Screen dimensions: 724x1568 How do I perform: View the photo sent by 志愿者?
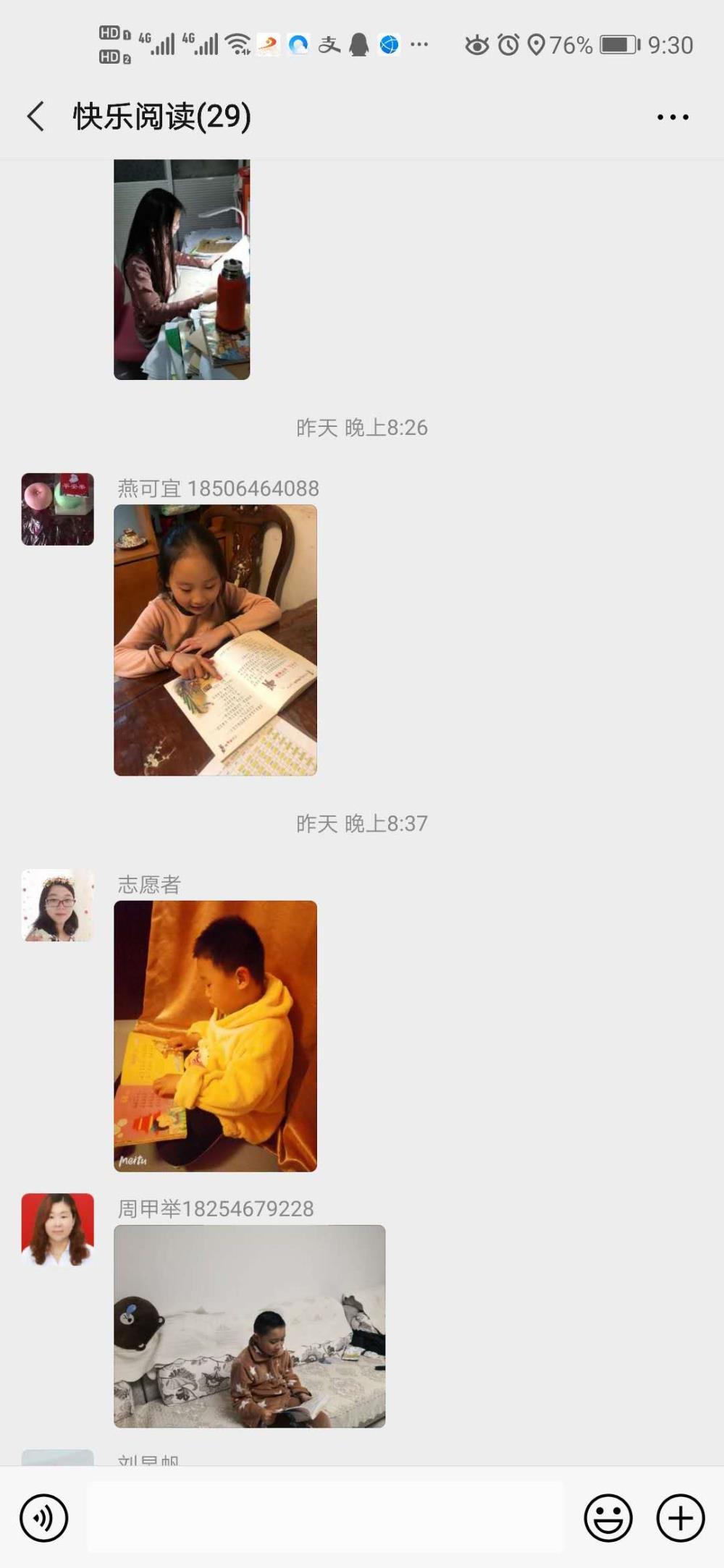(x=215, y=1036)
